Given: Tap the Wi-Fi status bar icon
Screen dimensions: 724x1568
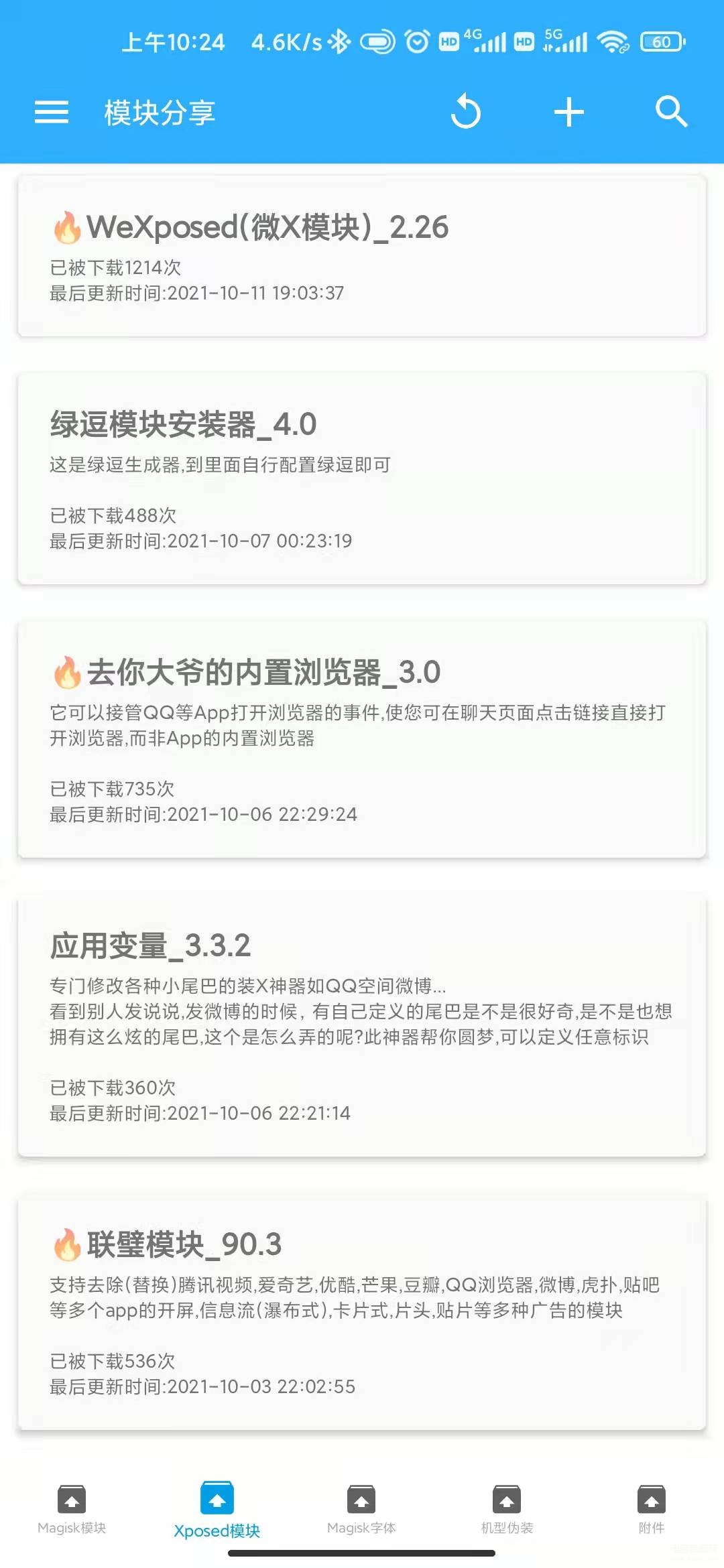Looking at the screenshot, I should tap(611, 42).
